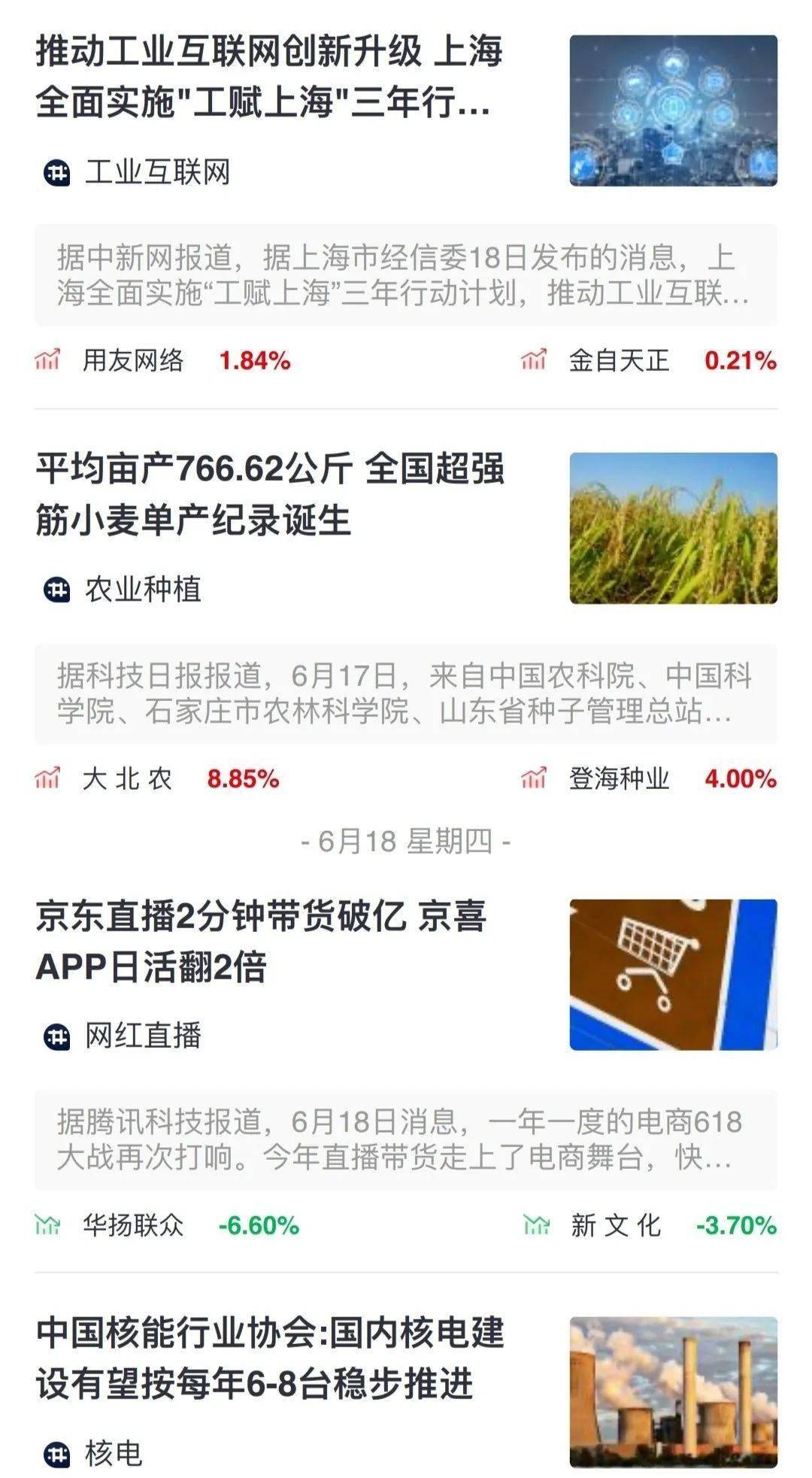
Task: View 新文化 stock quote
Action: point(615,1225)
